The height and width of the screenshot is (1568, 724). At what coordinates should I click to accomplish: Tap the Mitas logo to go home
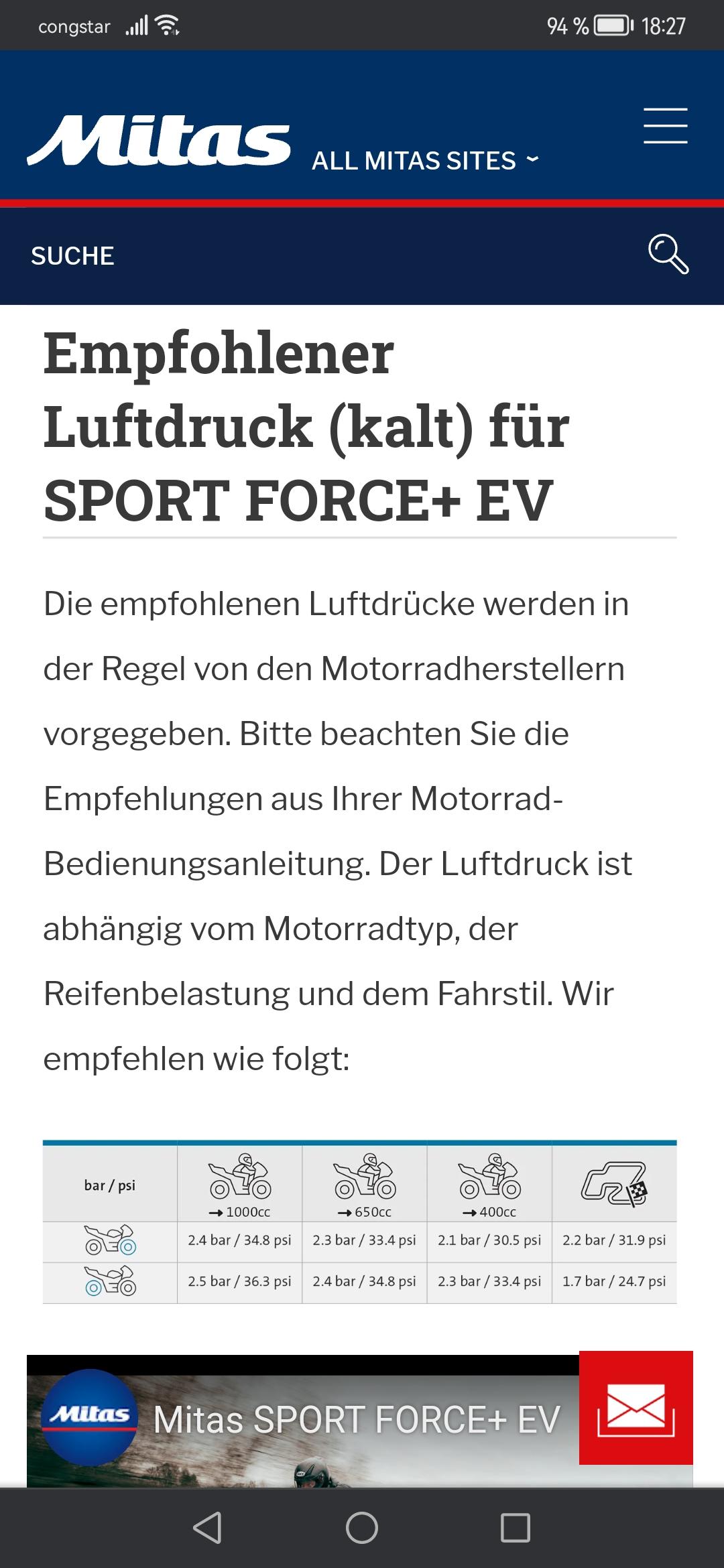[159, 141]
